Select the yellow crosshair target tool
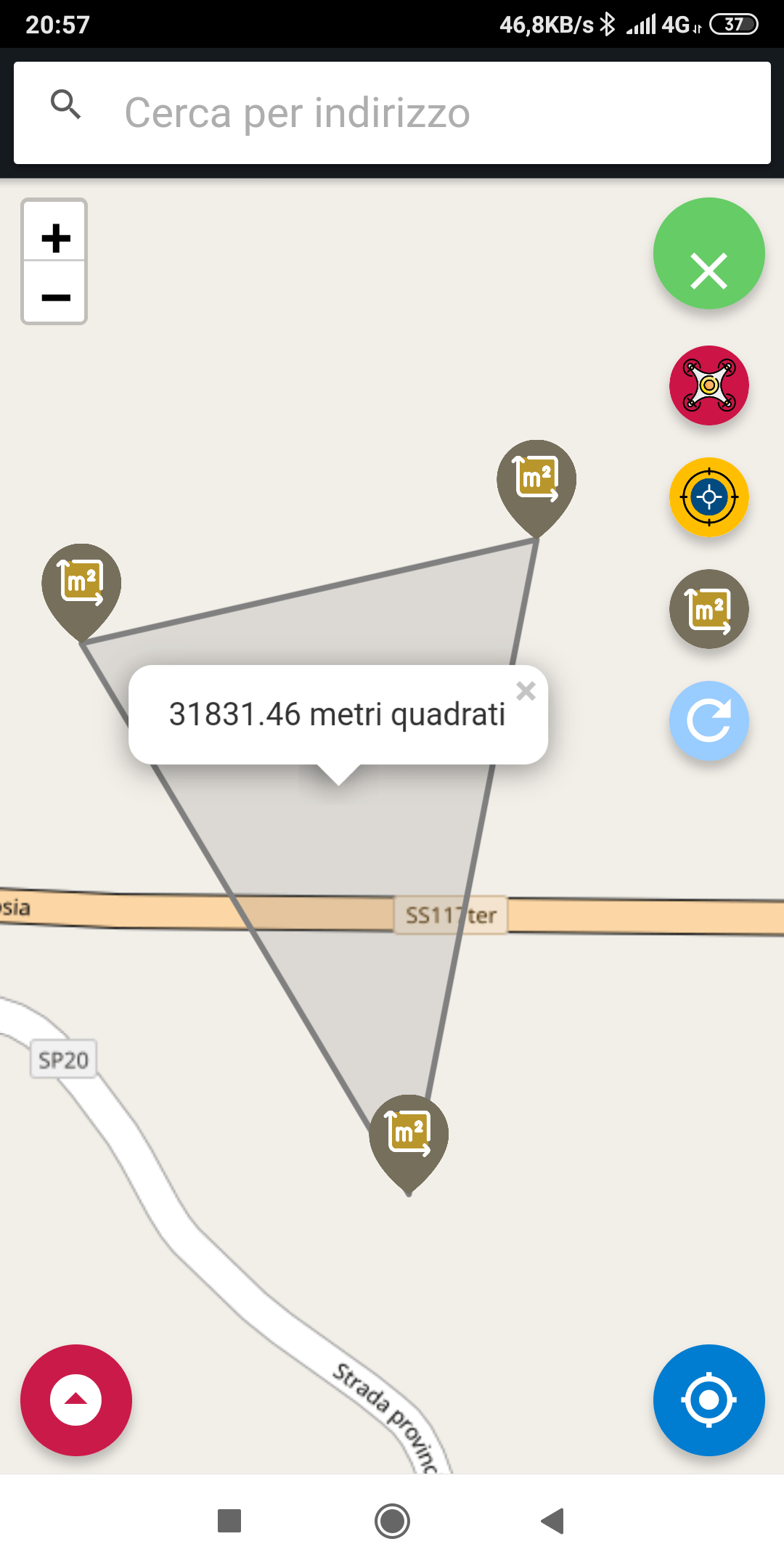The height and width of the screenshot is (1568, 784). pyautogui.click(x=709, y=497)
